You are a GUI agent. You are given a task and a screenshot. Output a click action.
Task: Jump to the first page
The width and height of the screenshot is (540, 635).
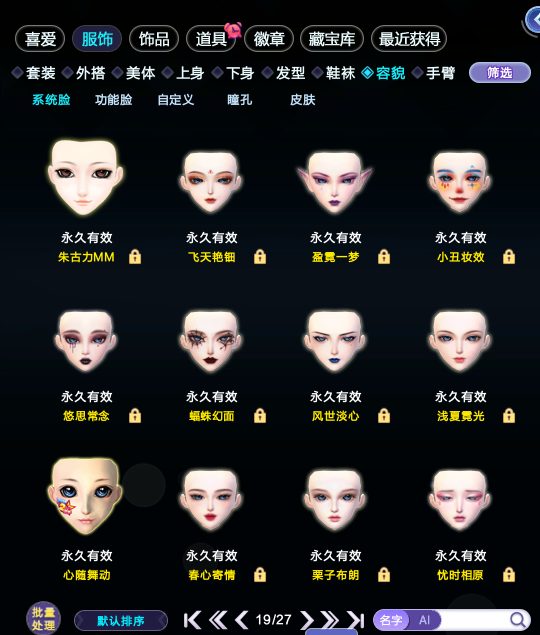[x=192, y=620]
